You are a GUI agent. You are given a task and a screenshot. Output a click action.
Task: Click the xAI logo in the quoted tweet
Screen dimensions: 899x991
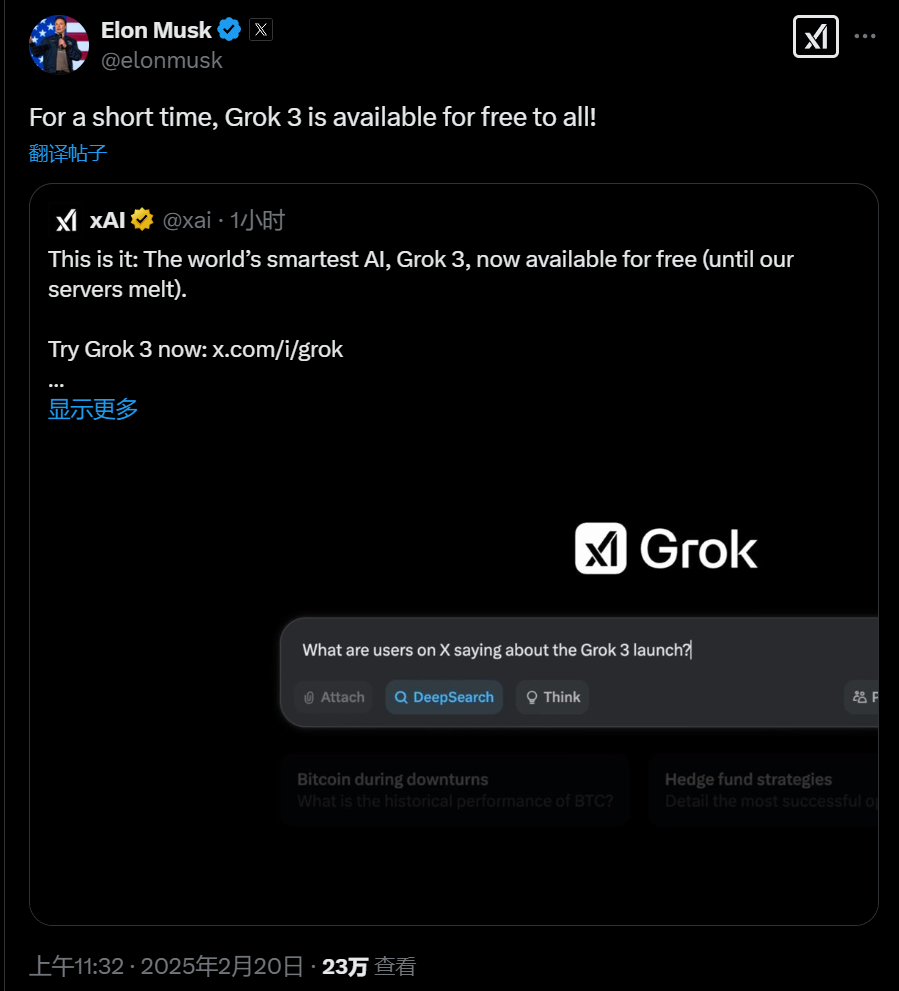click(x=67, y=219)
